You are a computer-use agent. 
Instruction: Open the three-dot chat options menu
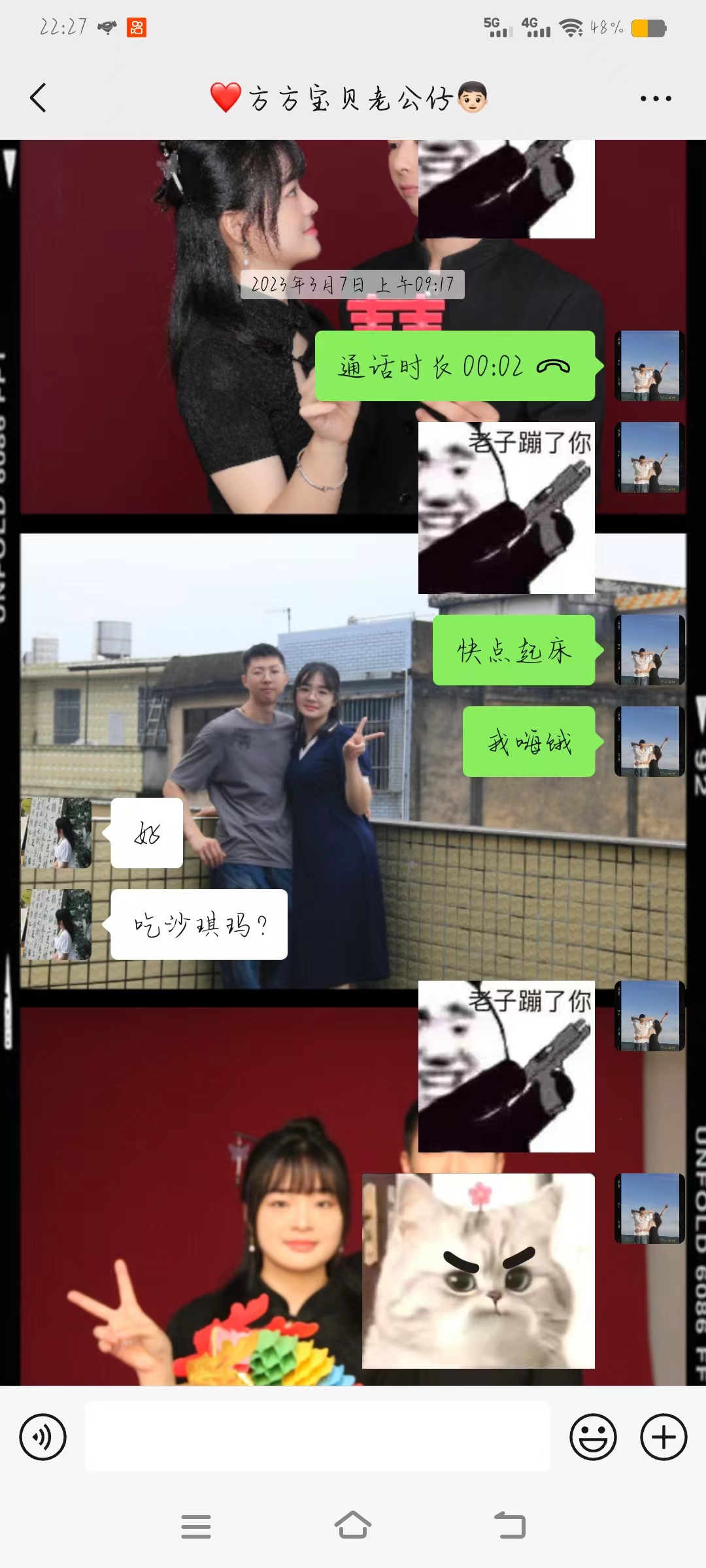[655, 99]
